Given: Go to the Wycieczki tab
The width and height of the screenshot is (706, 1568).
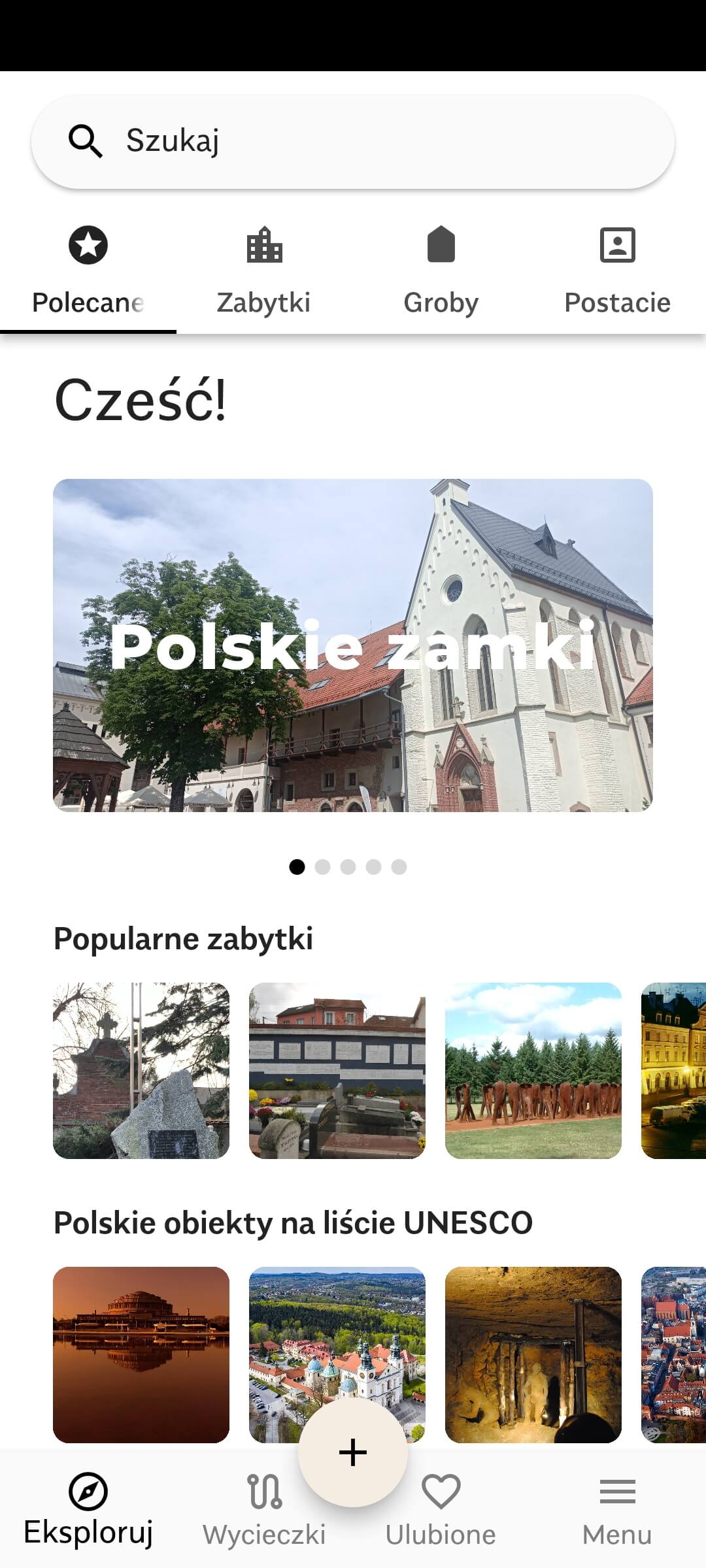Looking at the screenshot, I should (x=264, y=1511).
